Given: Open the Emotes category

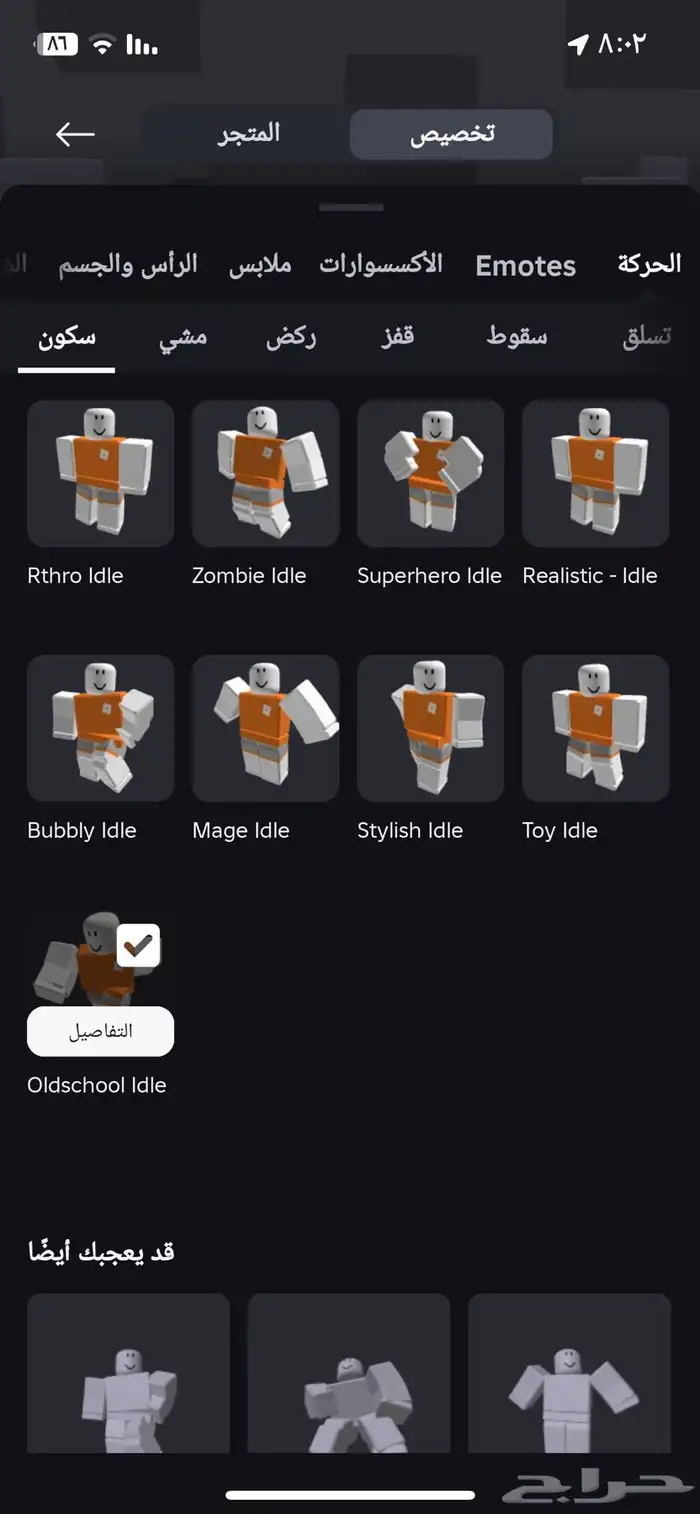Looking at the screenshot, I should click(525, 266).
